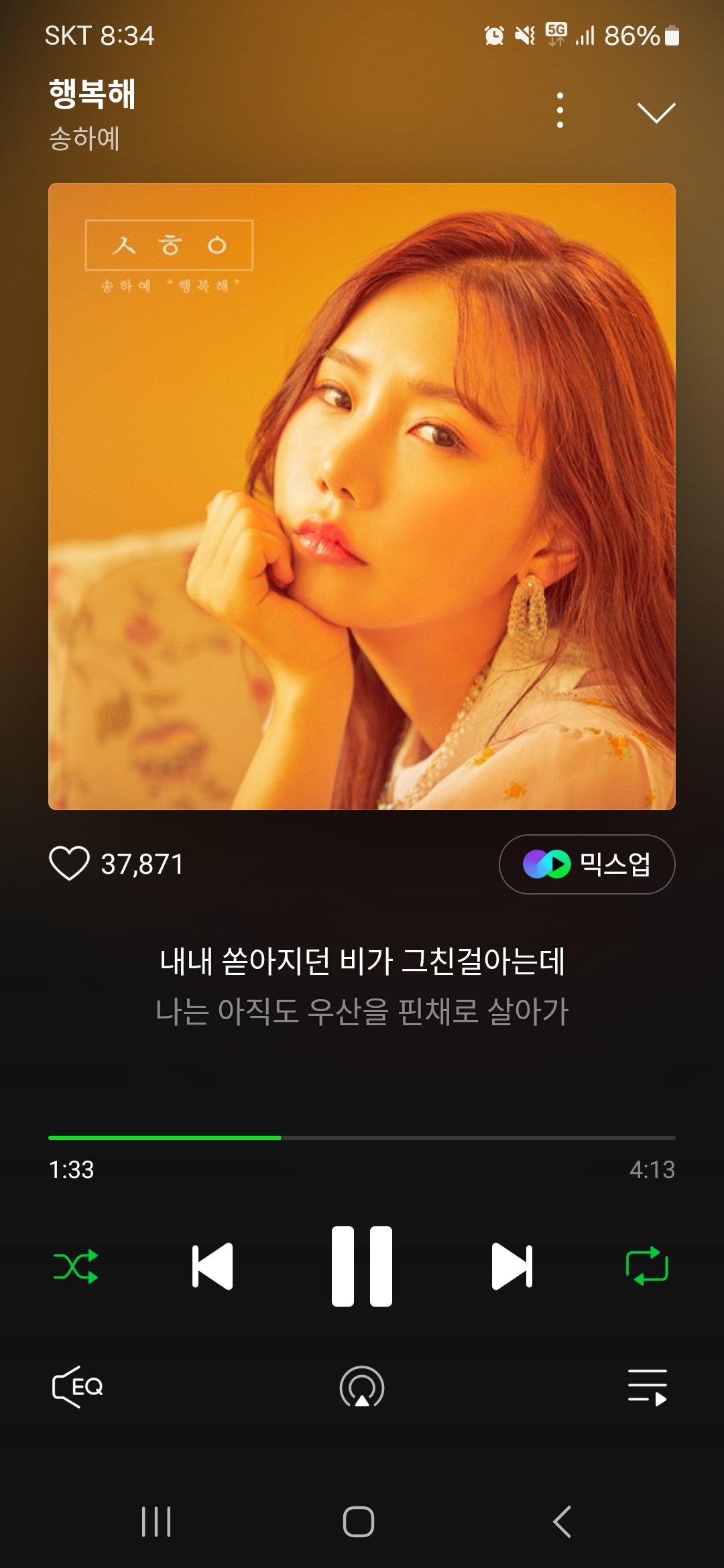Open the cast to device option
Image resolution: width=724 pixels, height=1568 pixels.
362,1386
